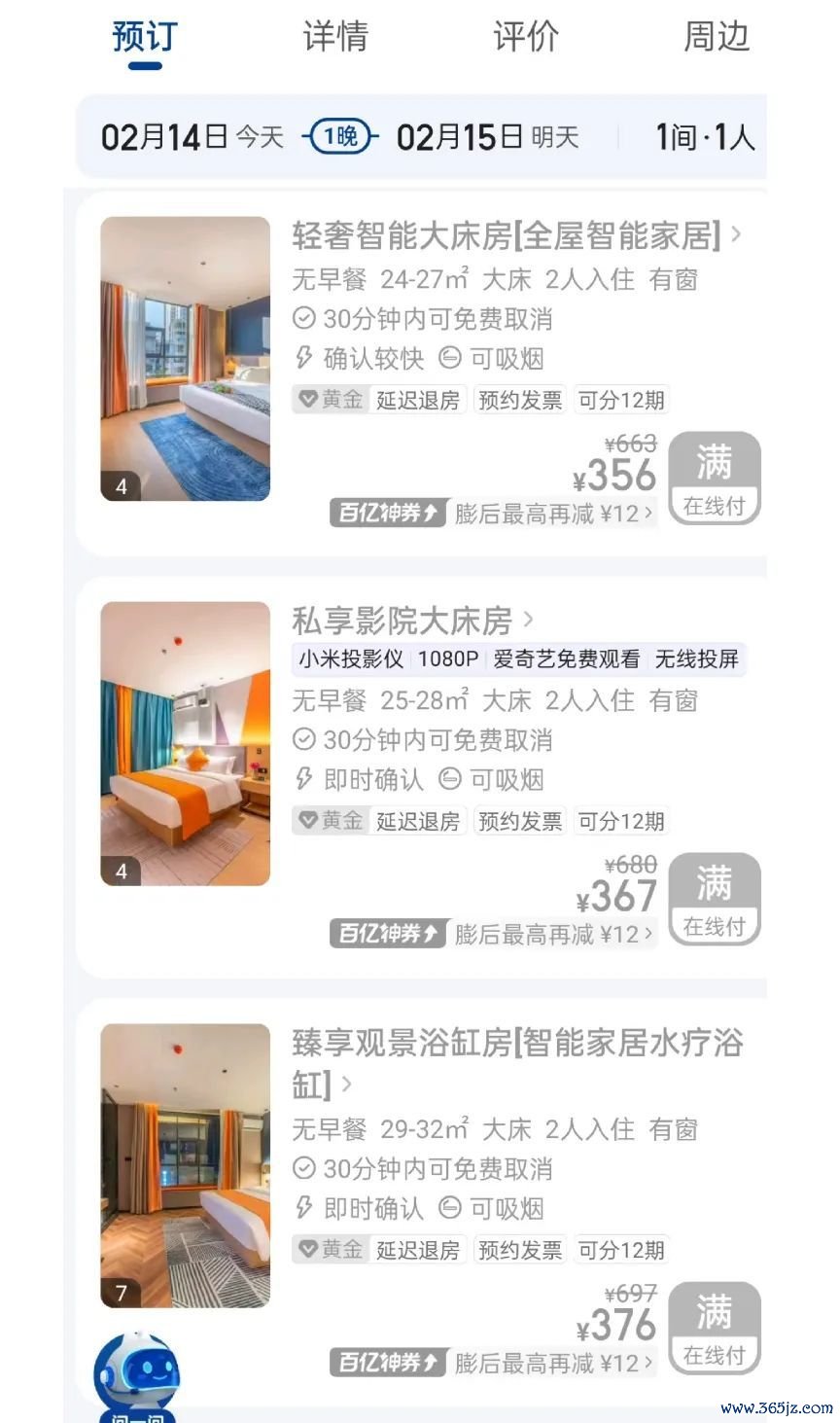
Task: Tap the 满 在线付 button for ¥356 room
Action: tap(714, 479)
